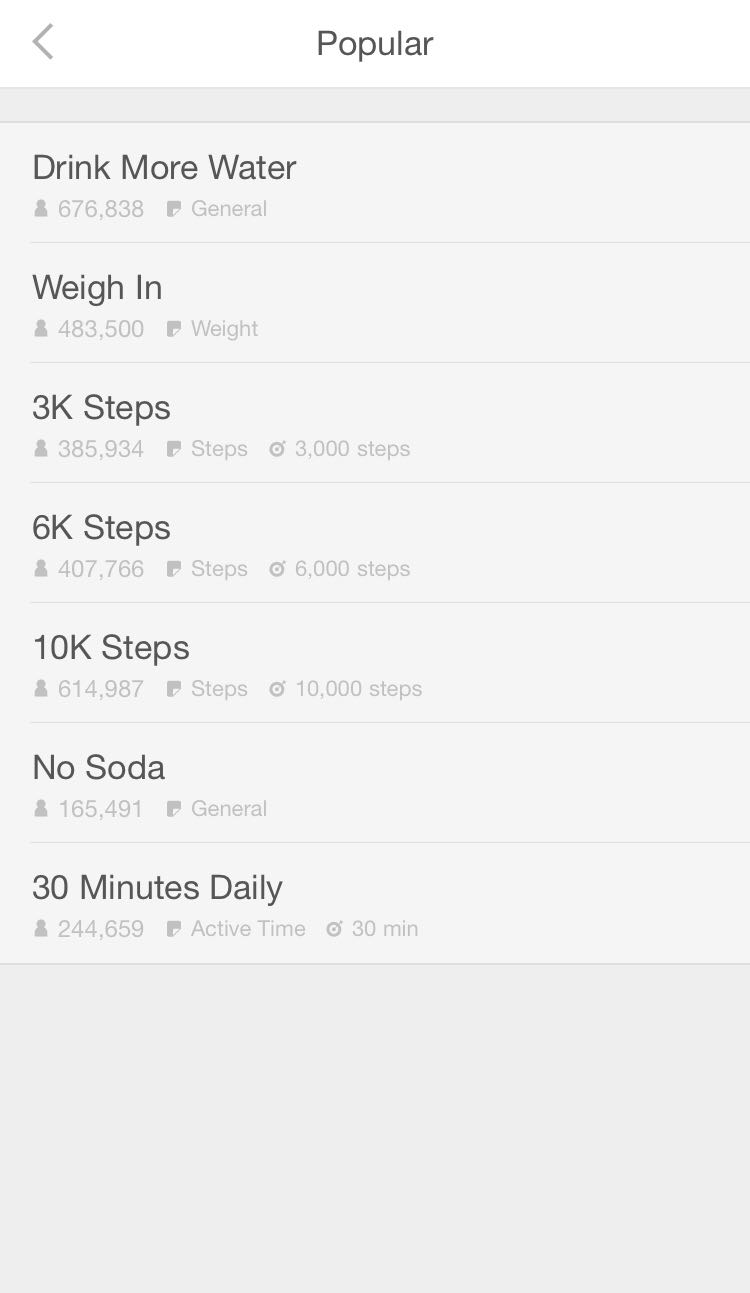
Task: Open the No Soda goal
Action: pos(375,783)
